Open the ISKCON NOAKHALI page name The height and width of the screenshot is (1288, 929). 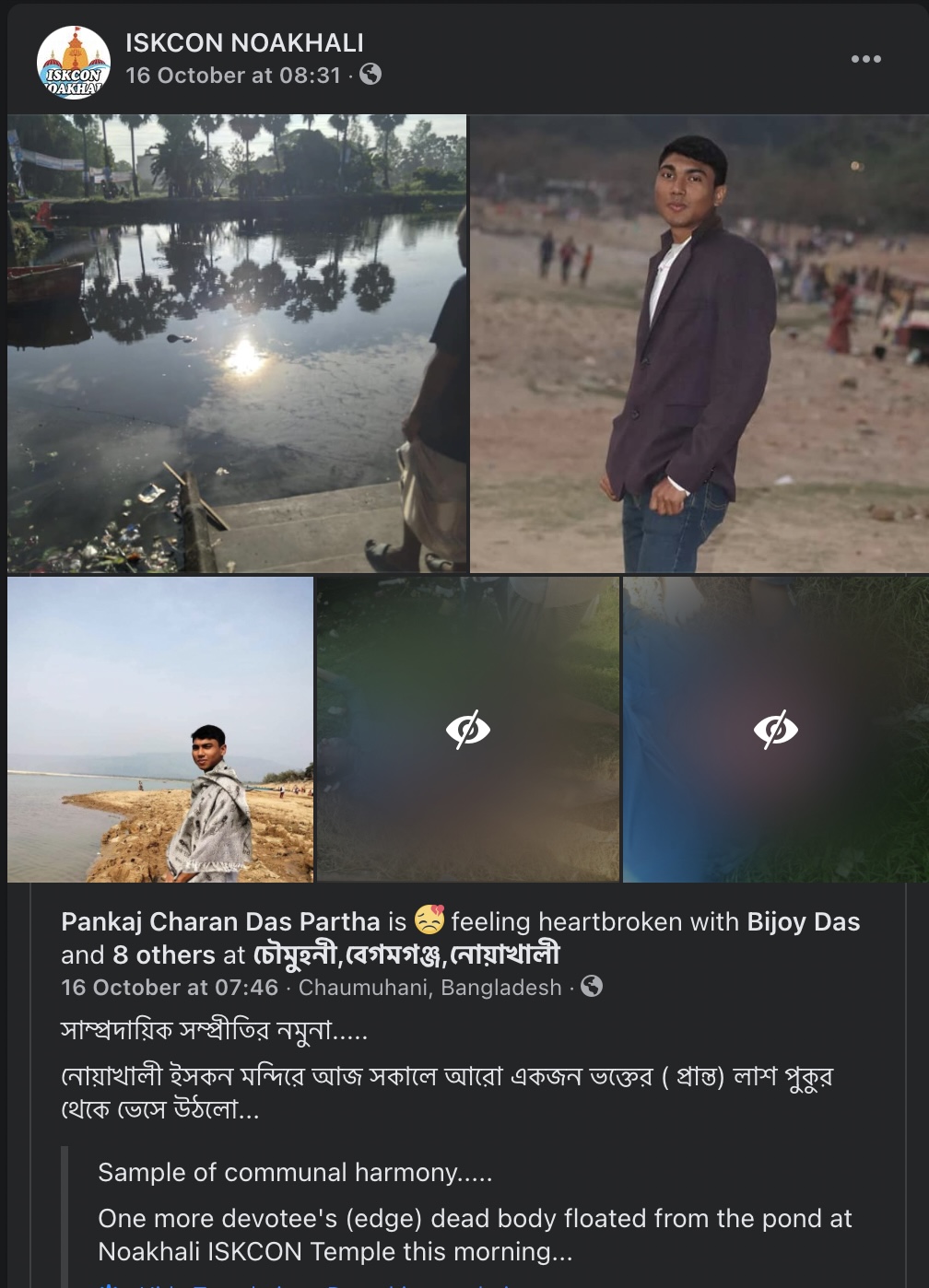pyautogui.click(x=244, y=42)
